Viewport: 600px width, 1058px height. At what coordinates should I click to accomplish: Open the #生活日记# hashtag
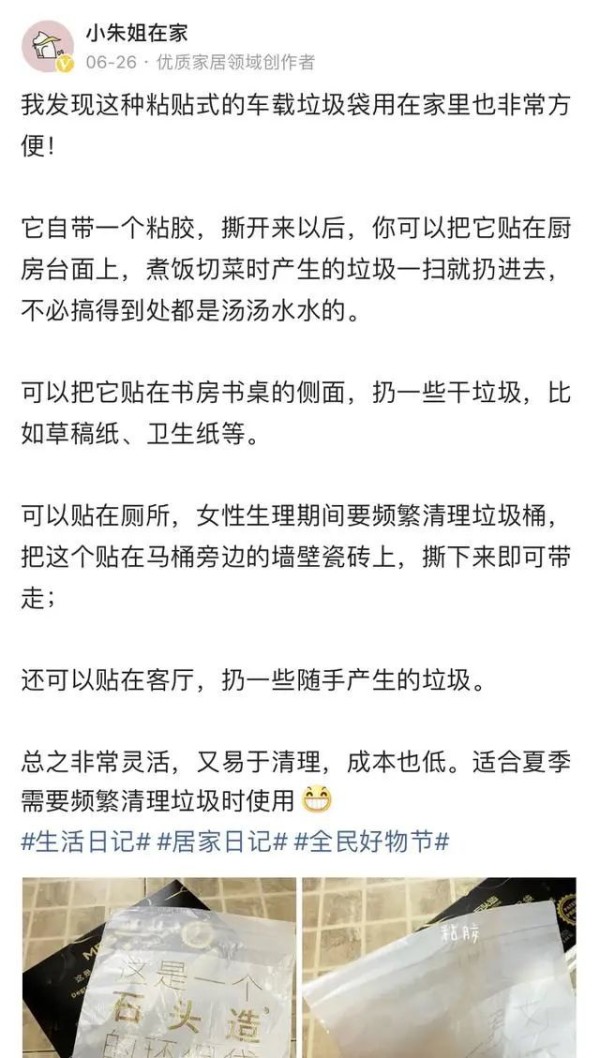click(86, 843)
